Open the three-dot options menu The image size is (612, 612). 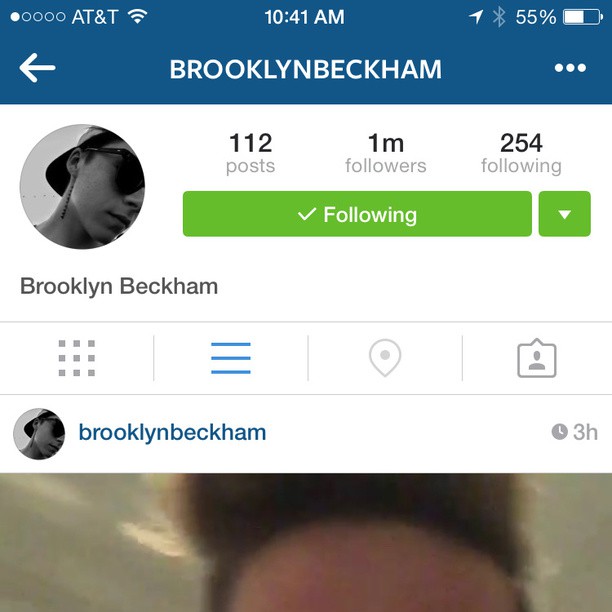pyautogui.click(x=570, y=68)
